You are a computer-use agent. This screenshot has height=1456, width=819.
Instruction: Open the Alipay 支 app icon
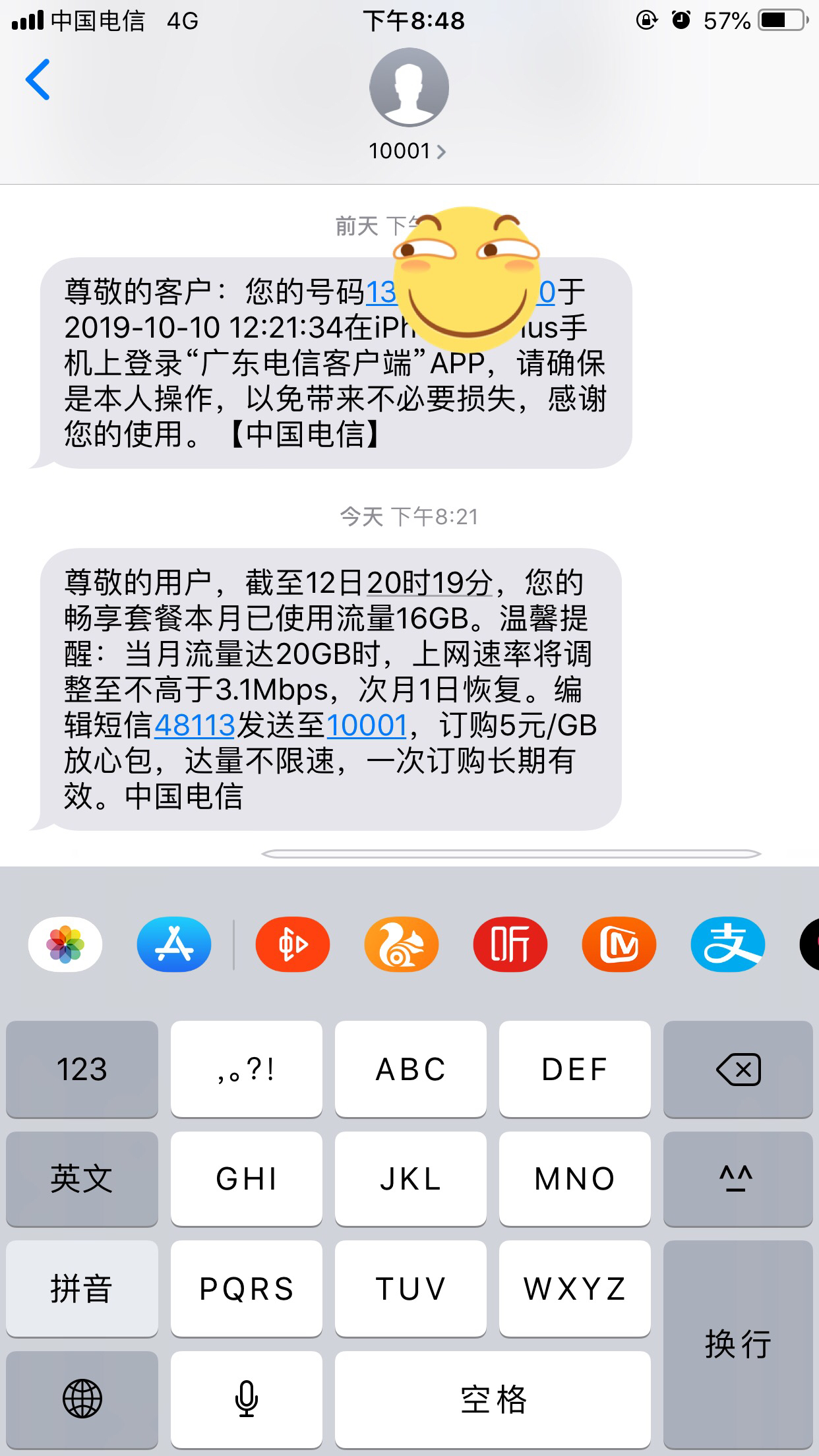728,944
